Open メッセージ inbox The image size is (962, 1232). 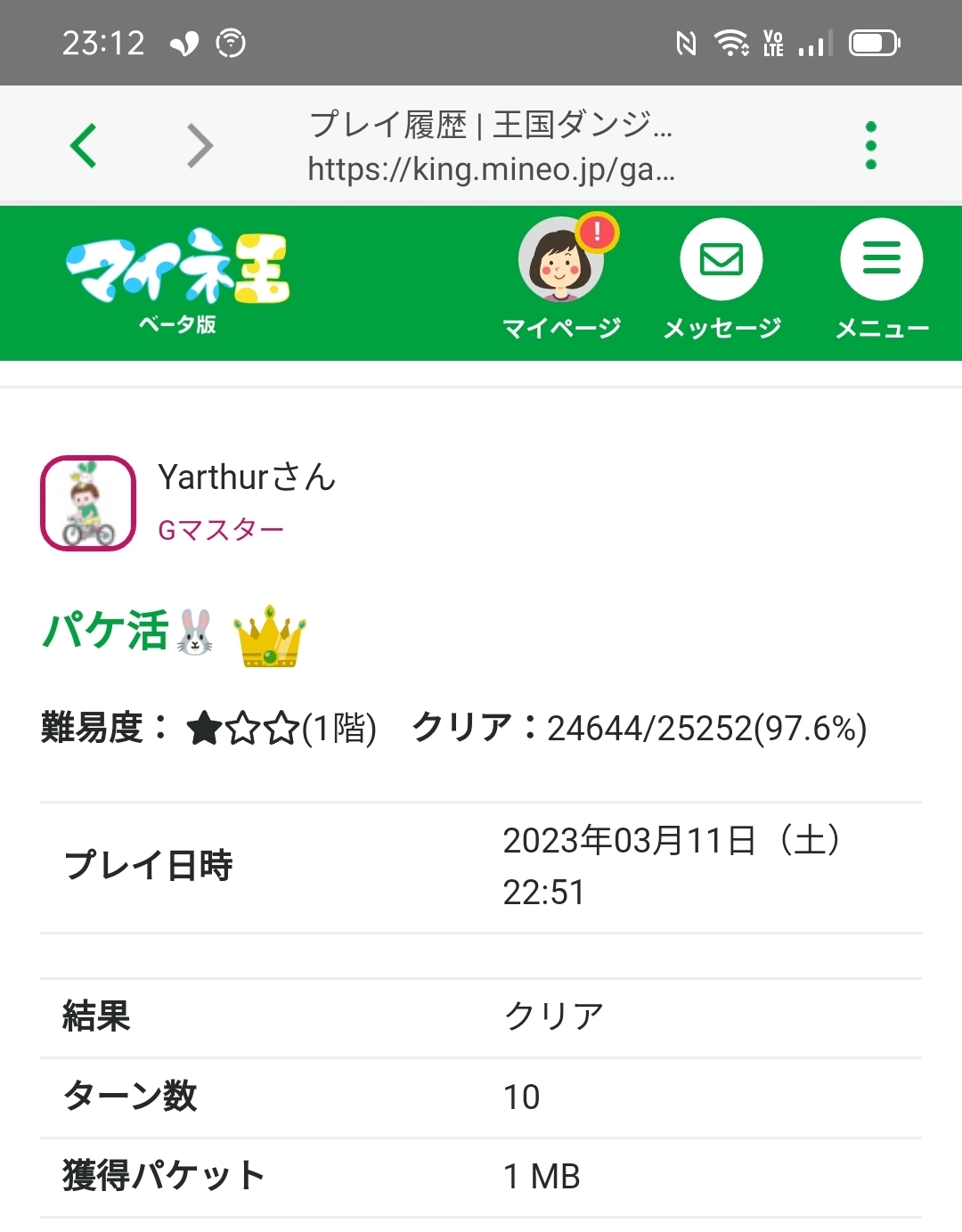coord(721,278)
